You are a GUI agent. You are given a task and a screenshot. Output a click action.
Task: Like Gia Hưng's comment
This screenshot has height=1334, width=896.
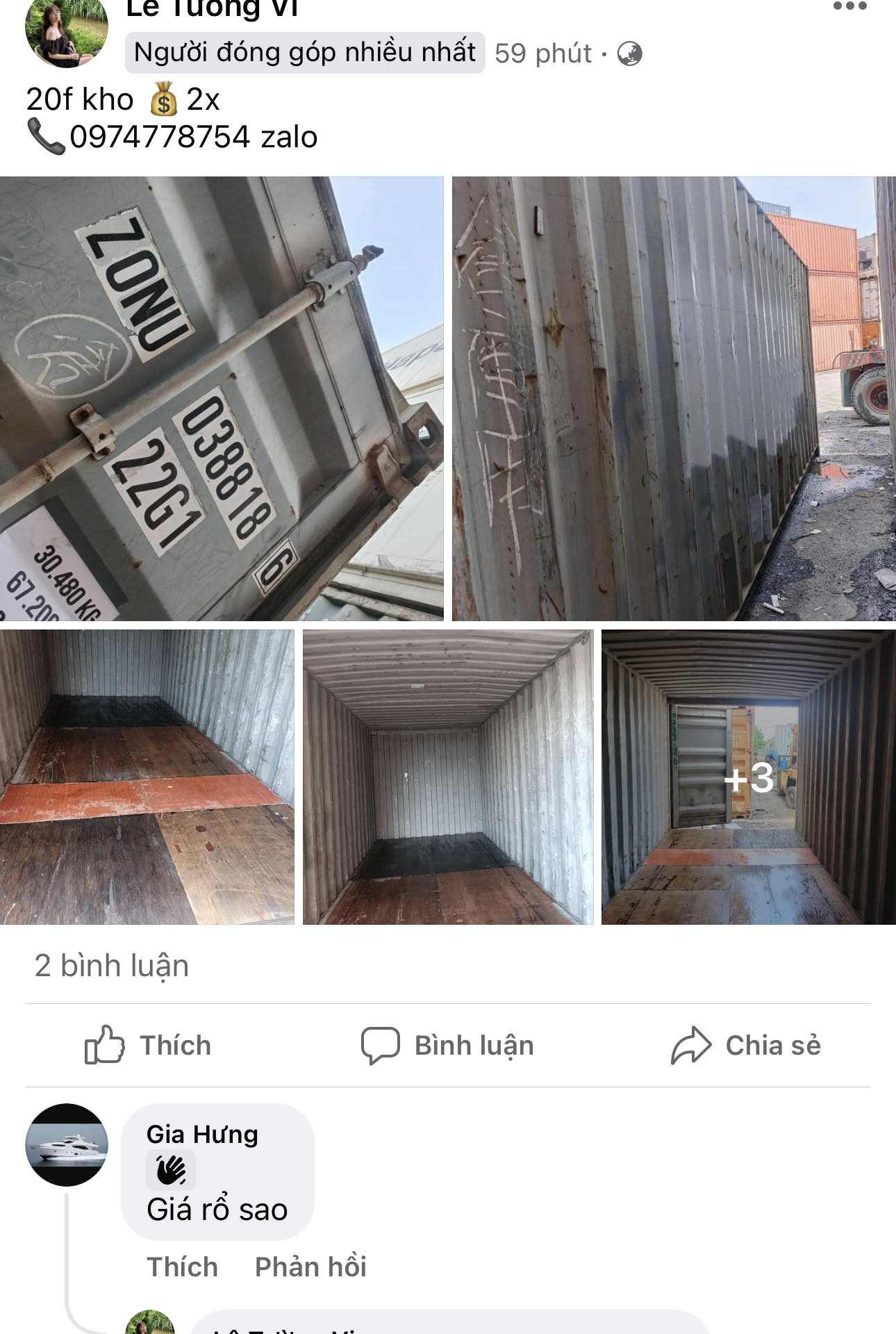pyautogui.click(x=182, y=1267)
